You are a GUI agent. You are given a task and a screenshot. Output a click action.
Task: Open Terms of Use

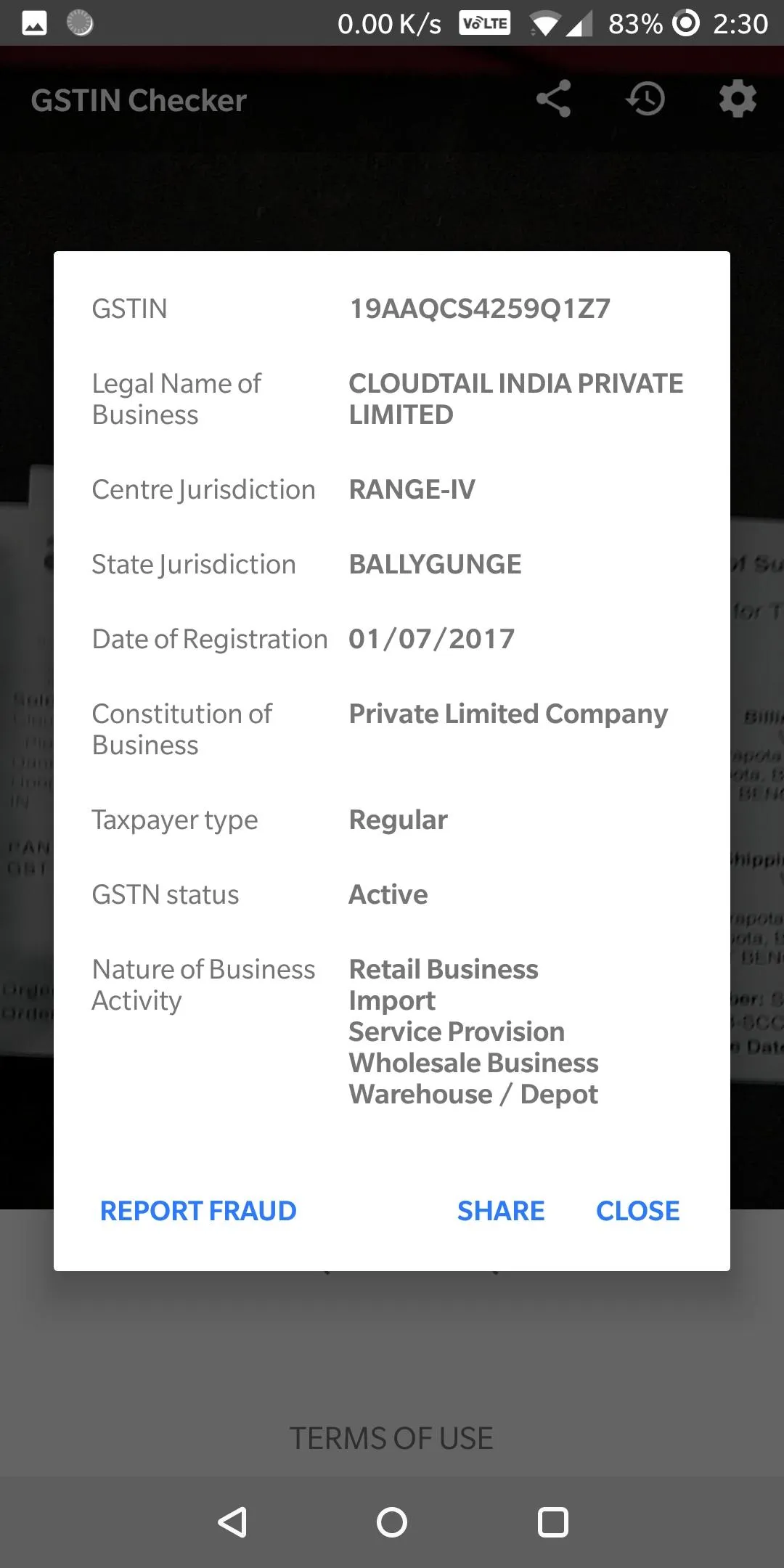(x=391, y=1438)
